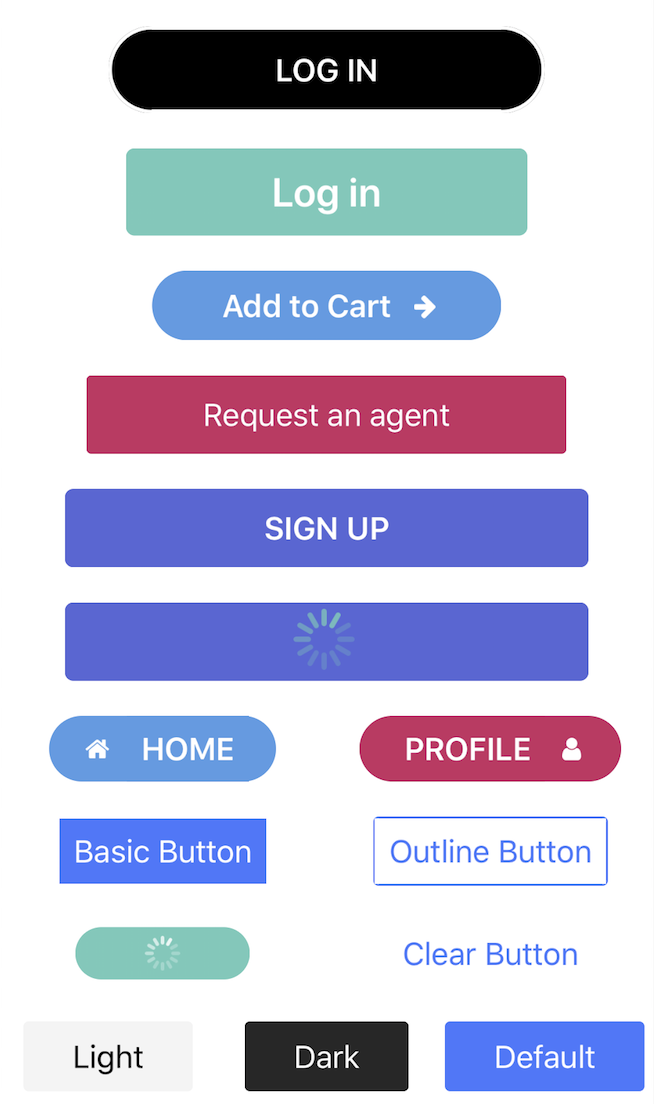The width and height of the screenshot is (654, 1104).
Task: Tap the wide purple loading button
Action: click(326, 641)
